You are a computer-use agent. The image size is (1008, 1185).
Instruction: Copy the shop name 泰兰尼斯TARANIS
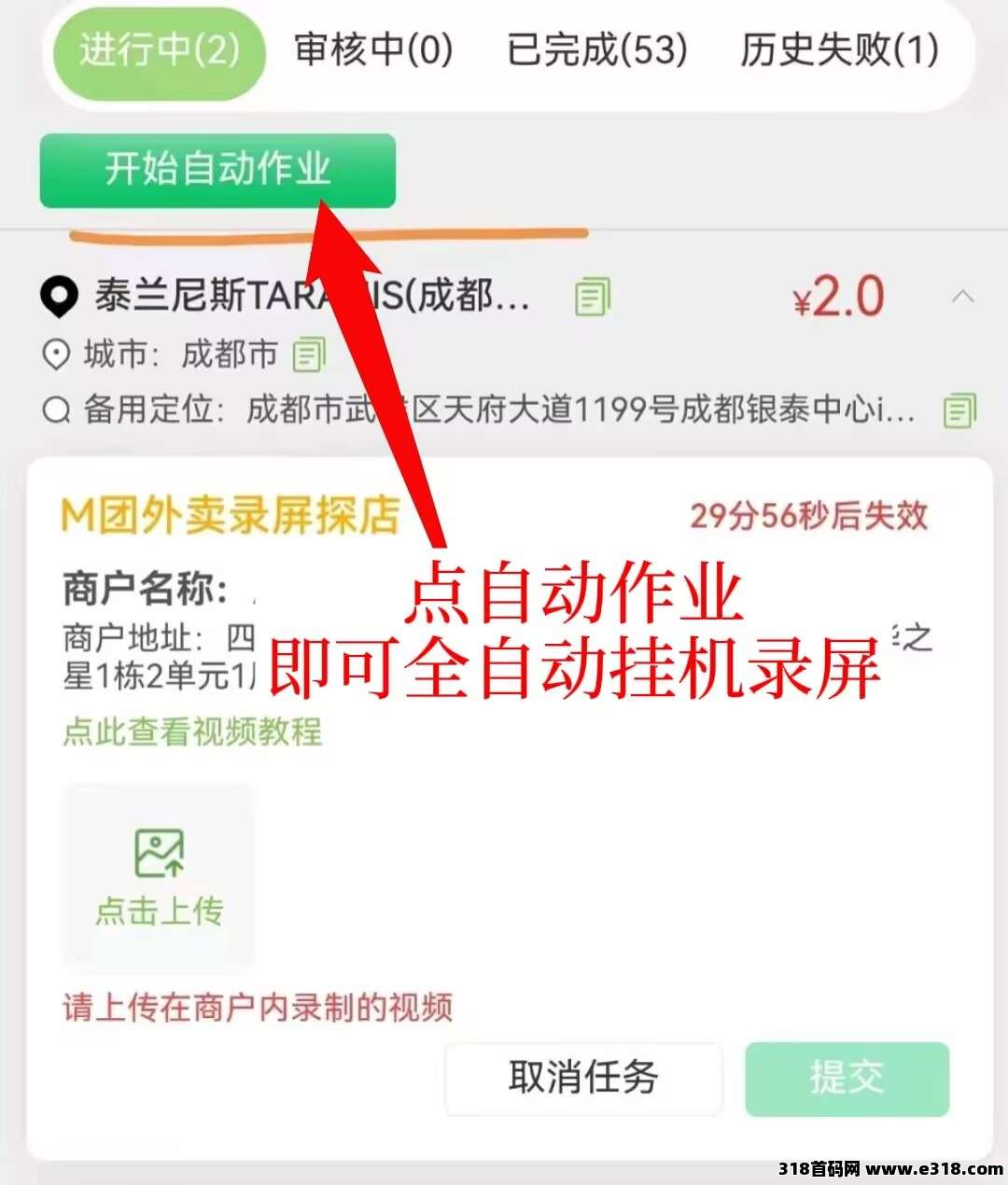[593, 297]
